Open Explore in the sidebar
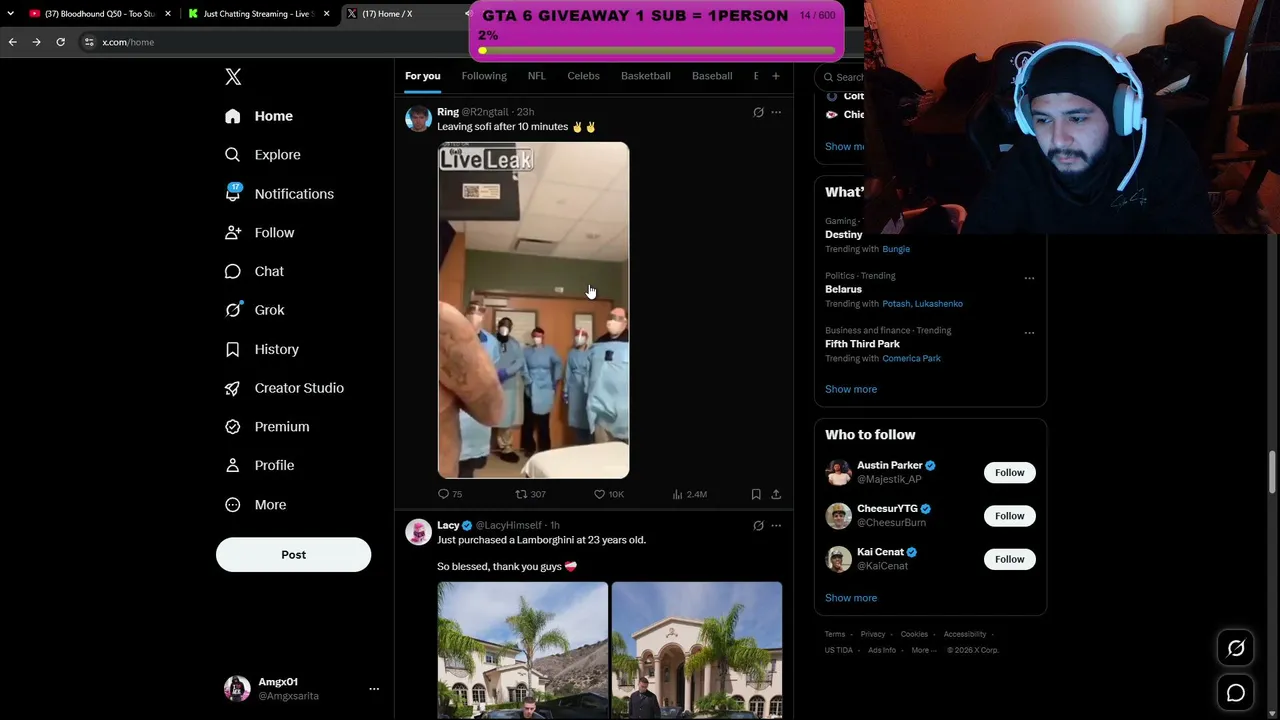Screen dimensions: 1280x720 pos(263,155)
